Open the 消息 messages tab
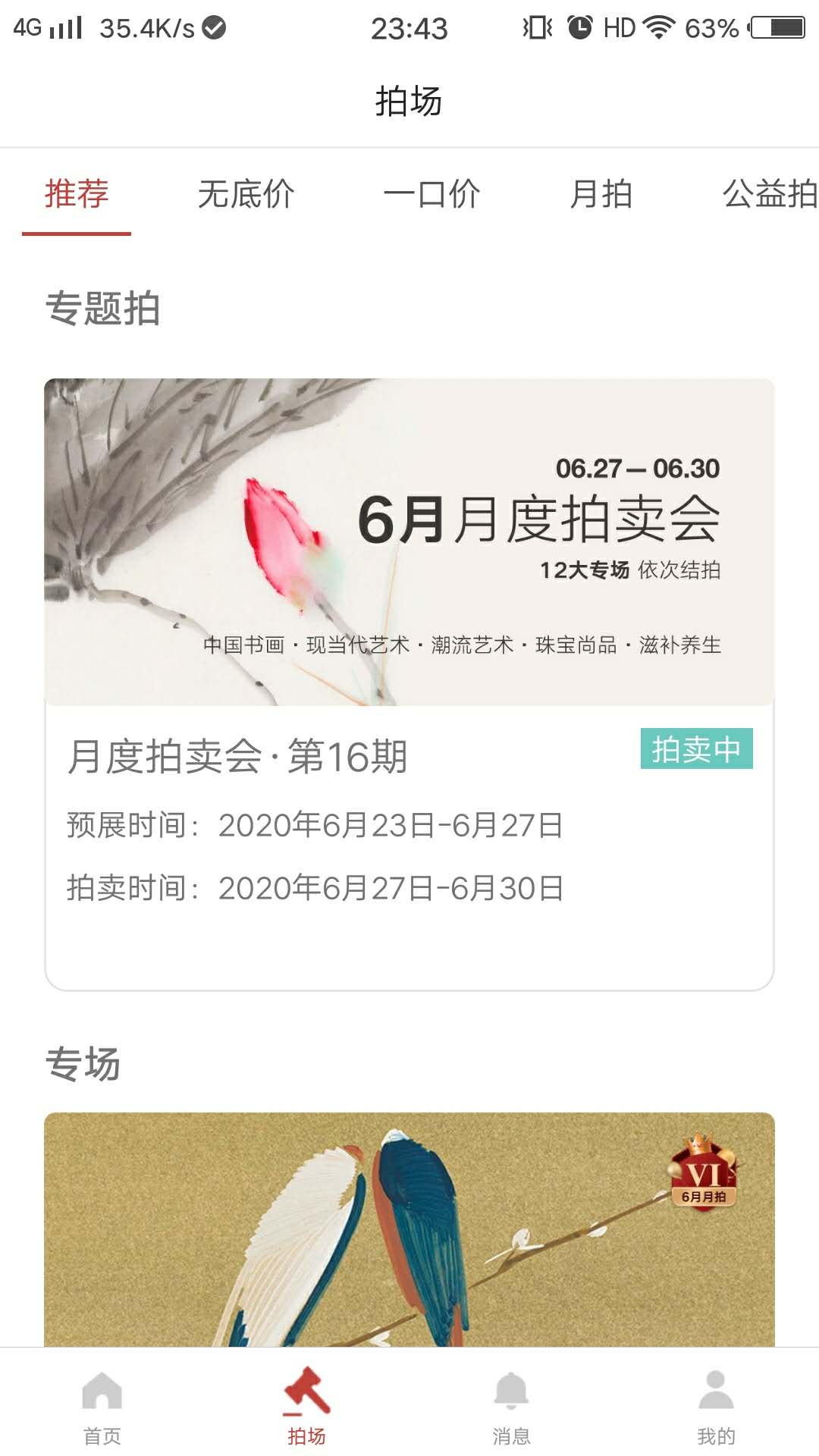This screenshot has height=1456, width=819. click(x=512, y=1404)
